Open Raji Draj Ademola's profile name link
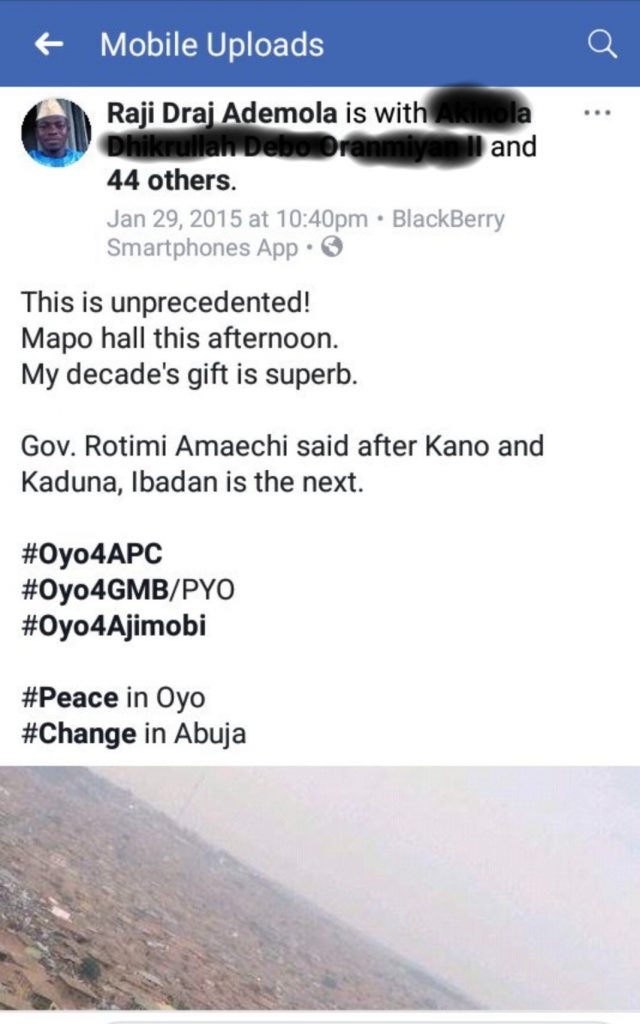This screenshot has width=640, height=1024. [223, 114]
